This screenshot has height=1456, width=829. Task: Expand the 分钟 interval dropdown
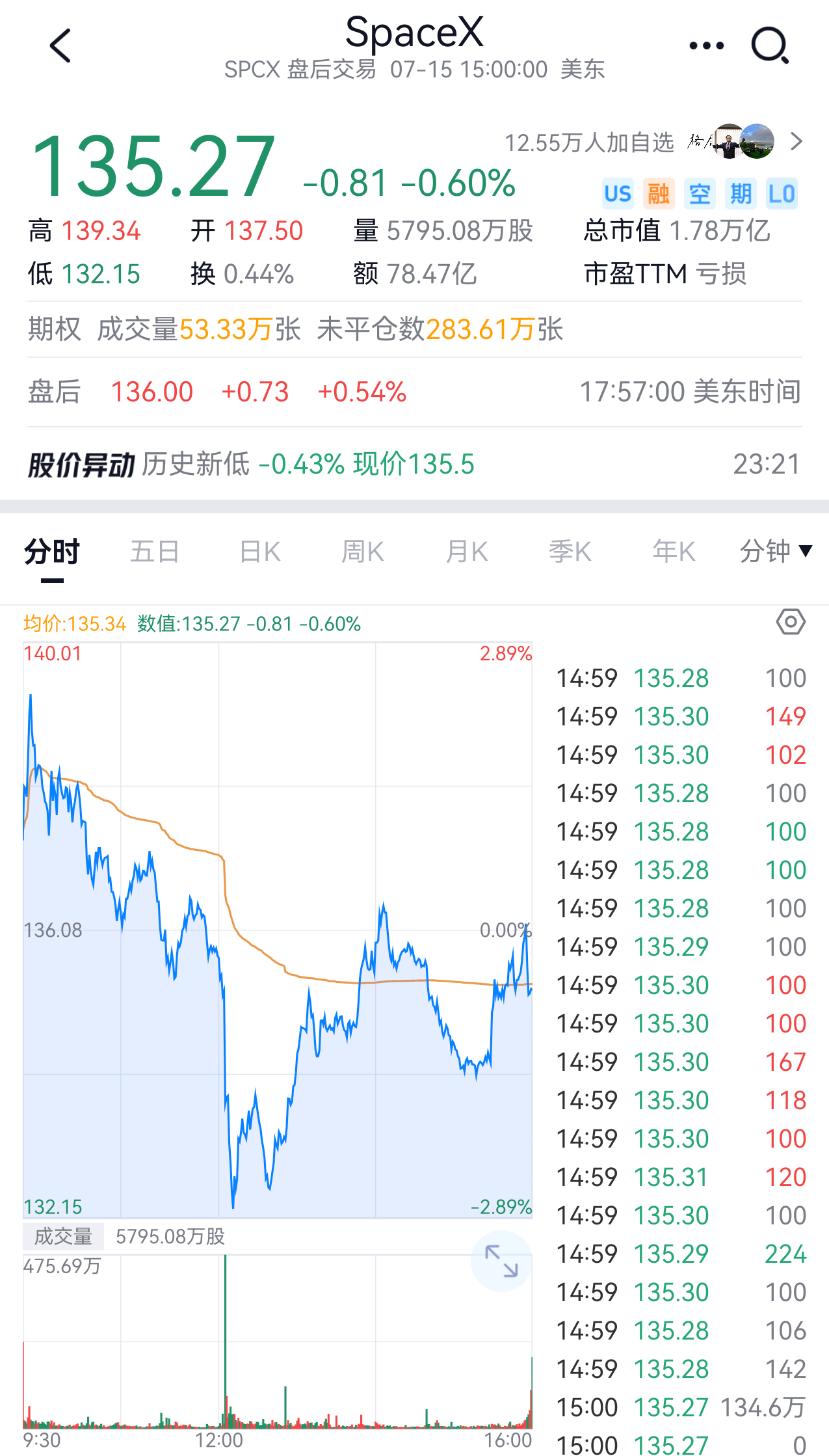(x=776, y=552)
